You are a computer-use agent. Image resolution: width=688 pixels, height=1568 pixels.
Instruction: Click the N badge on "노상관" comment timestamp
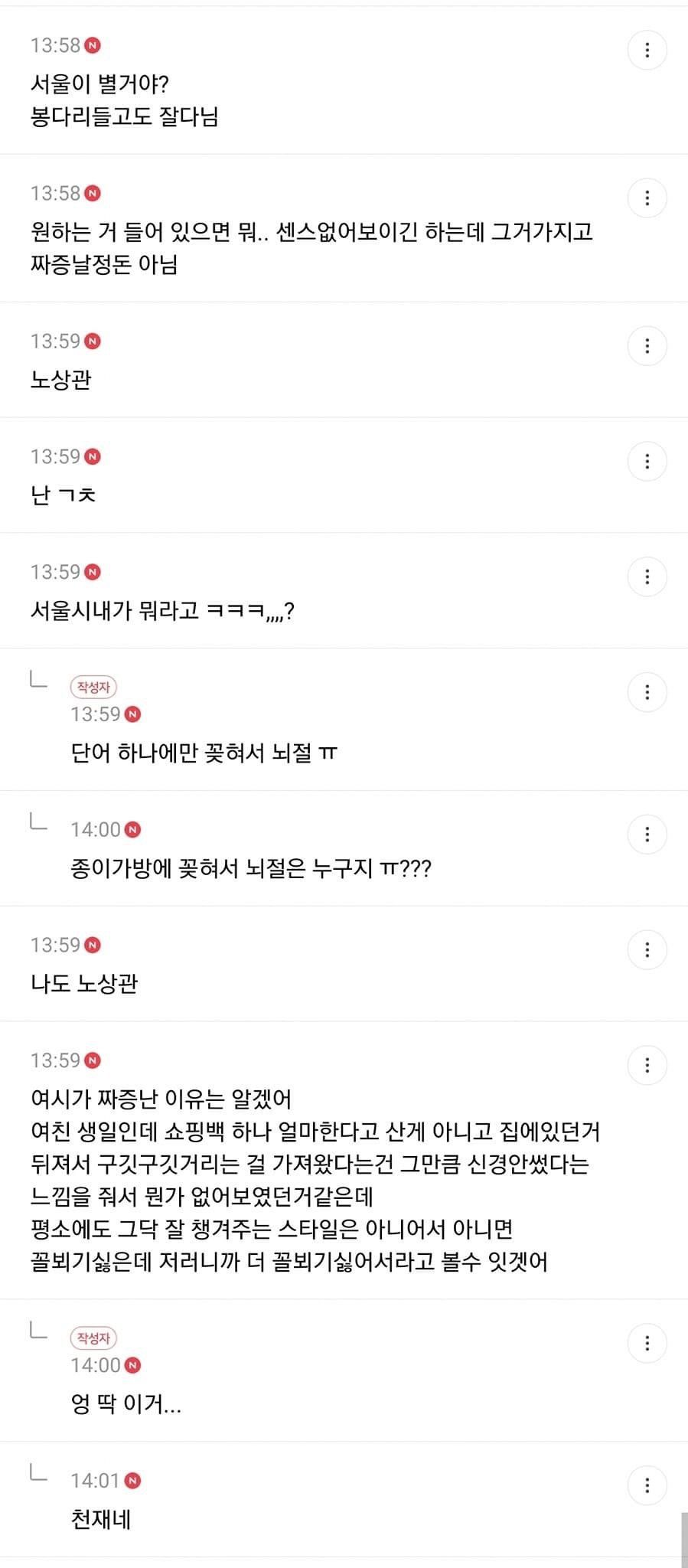[92, 340]
